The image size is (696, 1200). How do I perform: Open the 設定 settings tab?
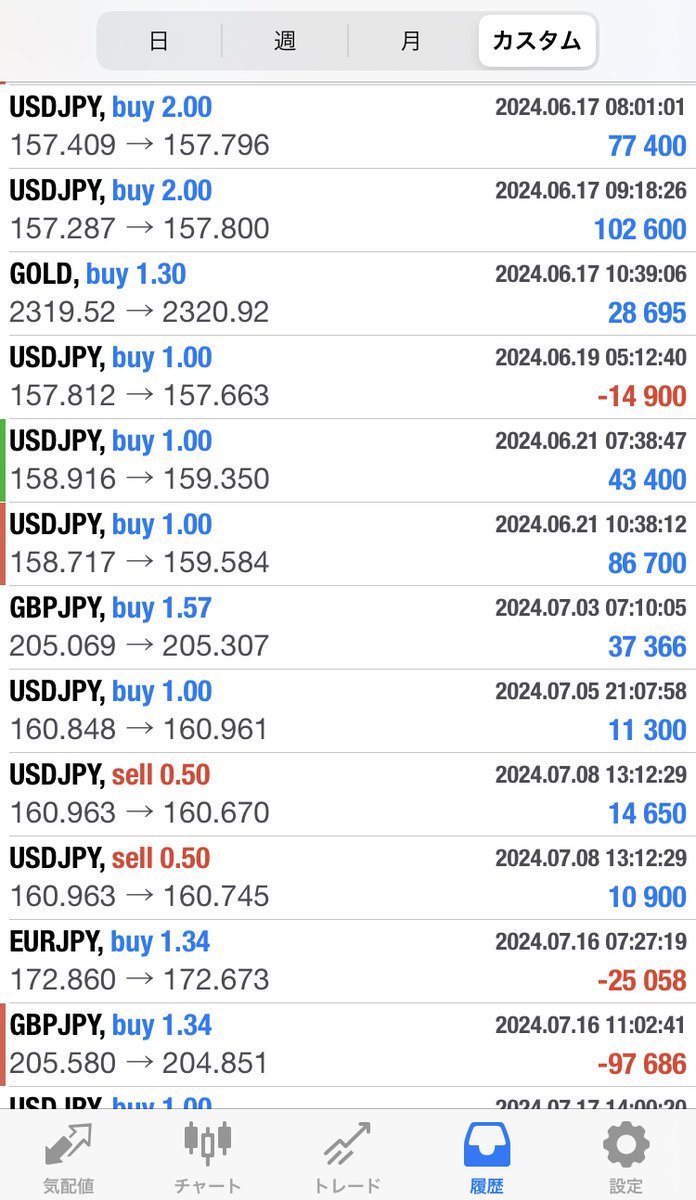[x=626, y=1156]
